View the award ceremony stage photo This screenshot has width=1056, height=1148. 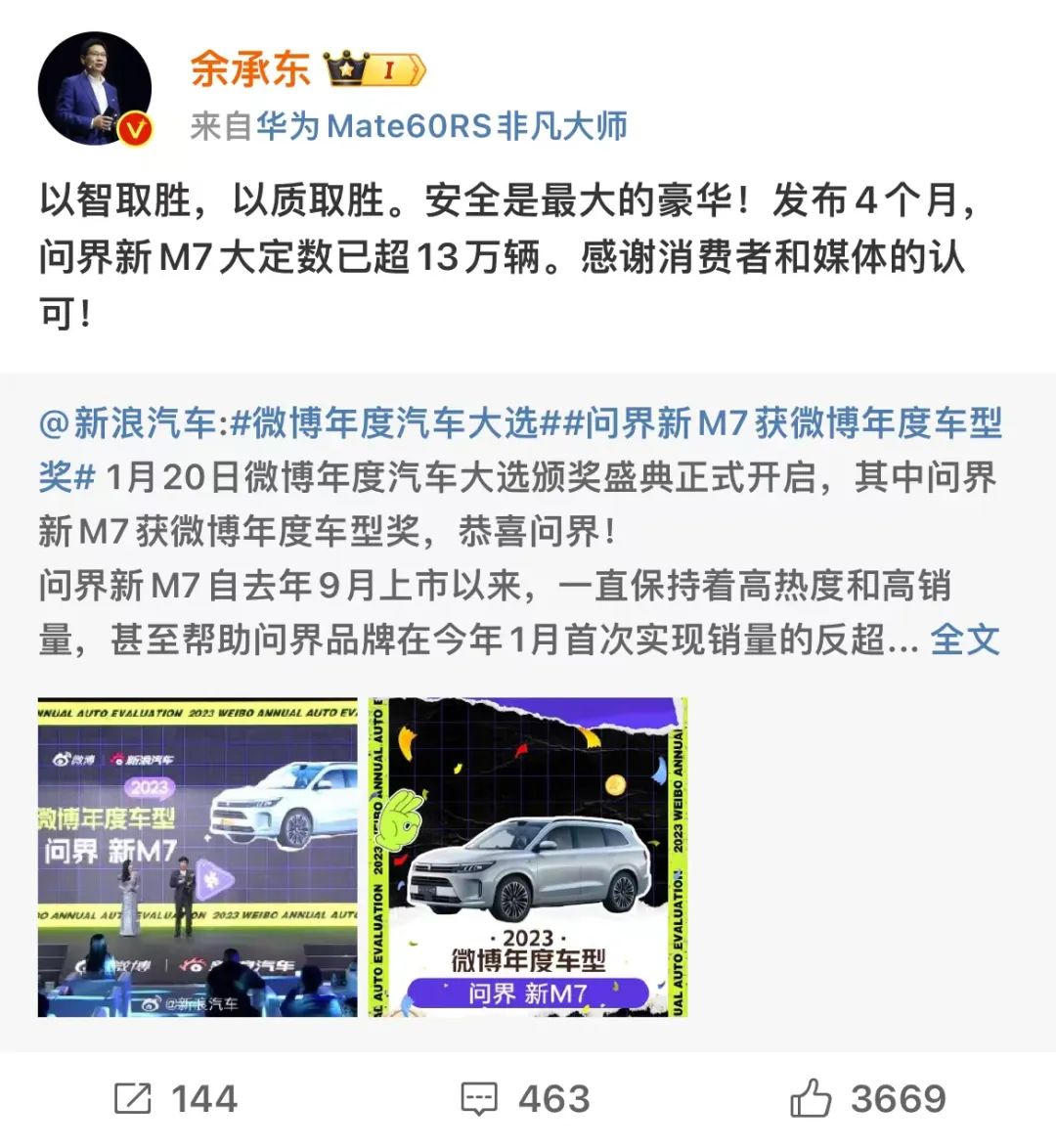tap(198, 858)
